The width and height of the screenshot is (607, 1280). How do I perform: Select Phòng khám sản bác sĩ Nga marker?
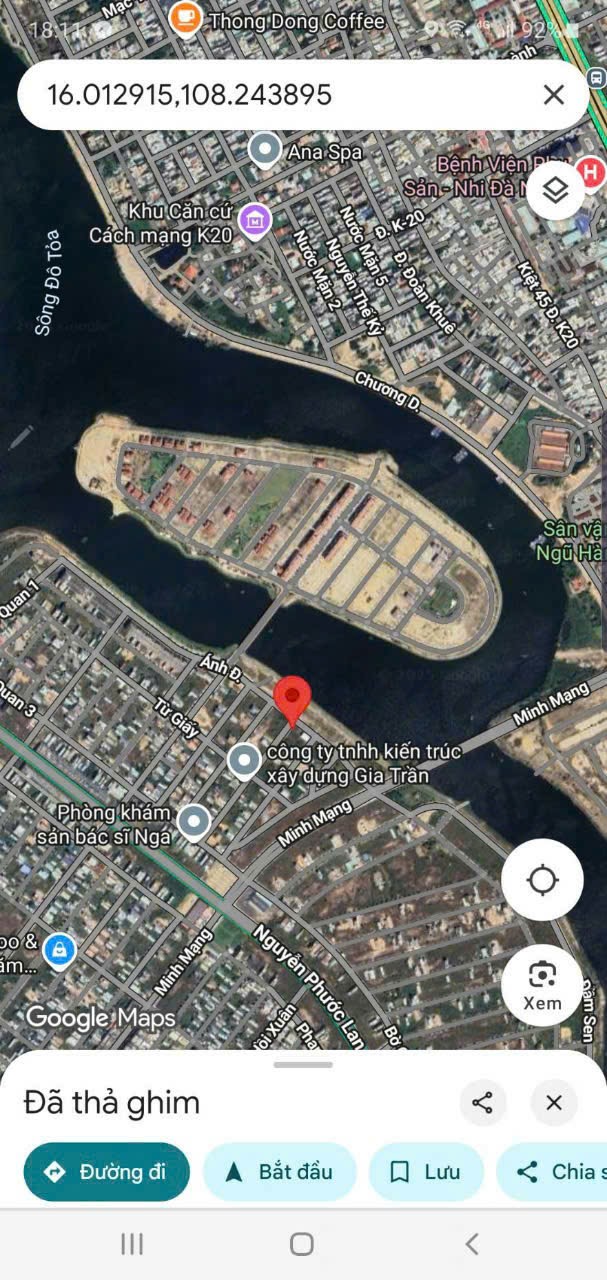193,823
